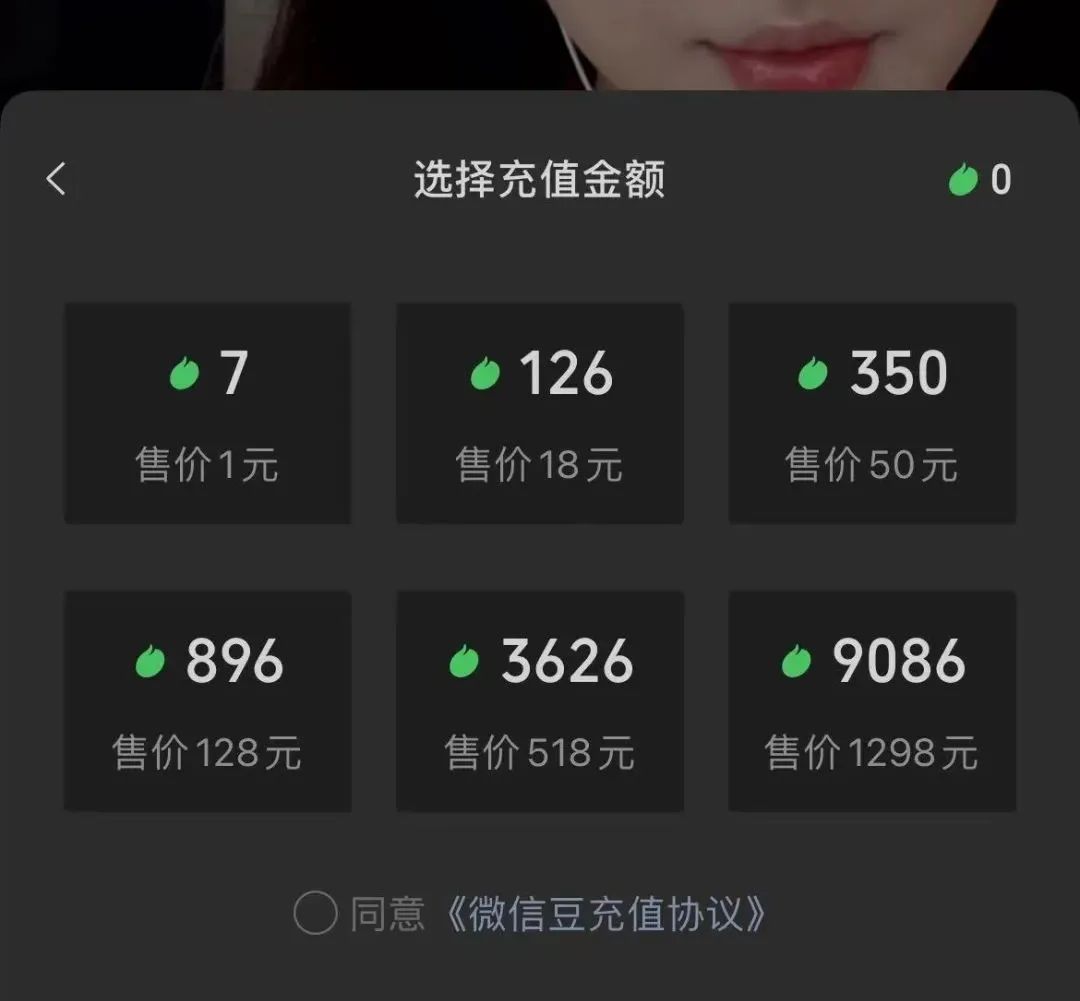Choose the 126 beans for 18元 package
Viewport: 1080px width, 1001px height.
point(540,413)
